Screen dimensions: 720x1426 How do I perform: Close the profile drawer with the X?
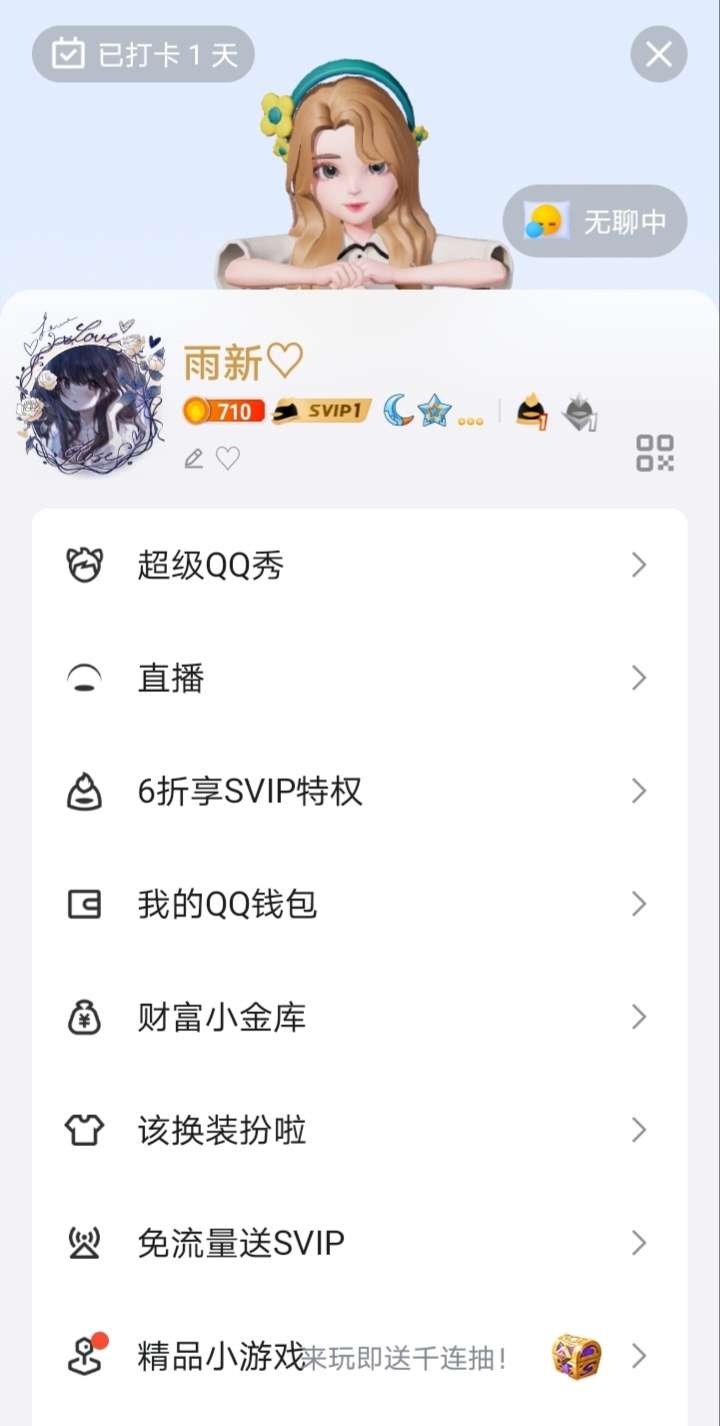point(659,54)
